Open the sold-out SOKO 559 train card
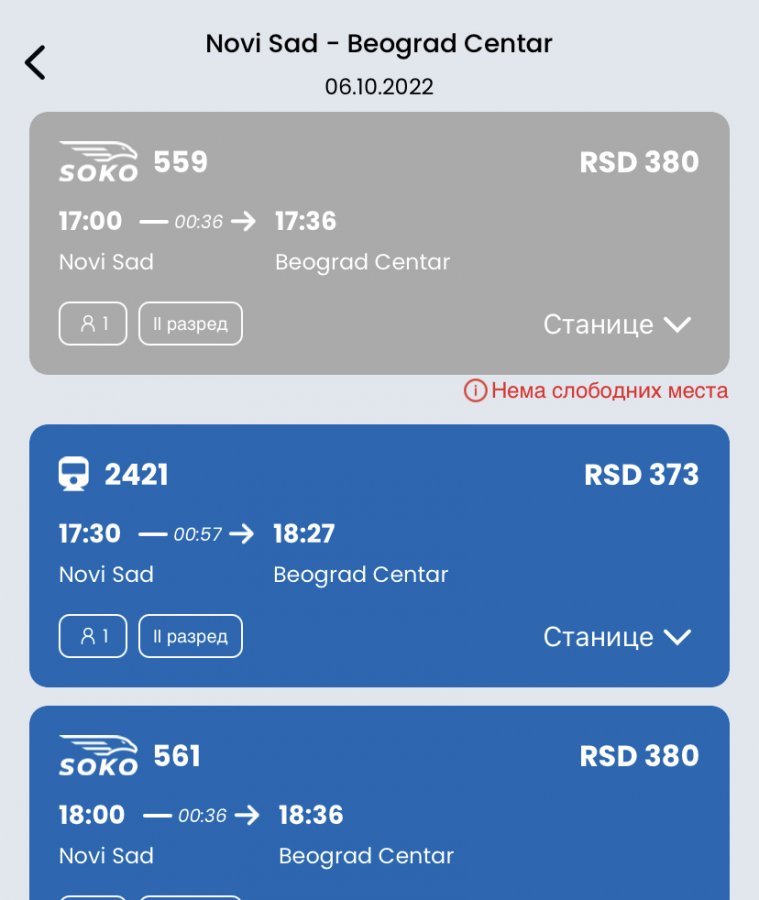759x900 pixels. pyautogui.click(x=379, y=230)
